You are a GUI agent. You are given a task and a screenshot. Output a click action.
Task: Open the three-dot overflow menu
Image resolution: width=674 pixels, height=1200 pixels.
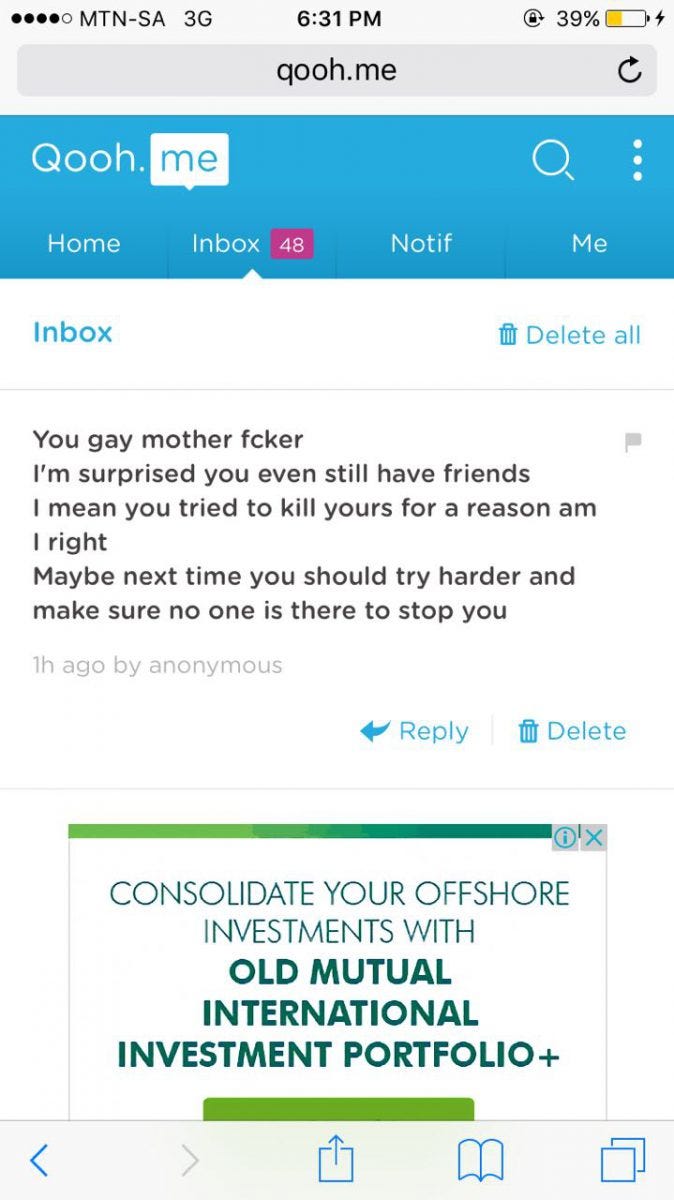[637, 160]
